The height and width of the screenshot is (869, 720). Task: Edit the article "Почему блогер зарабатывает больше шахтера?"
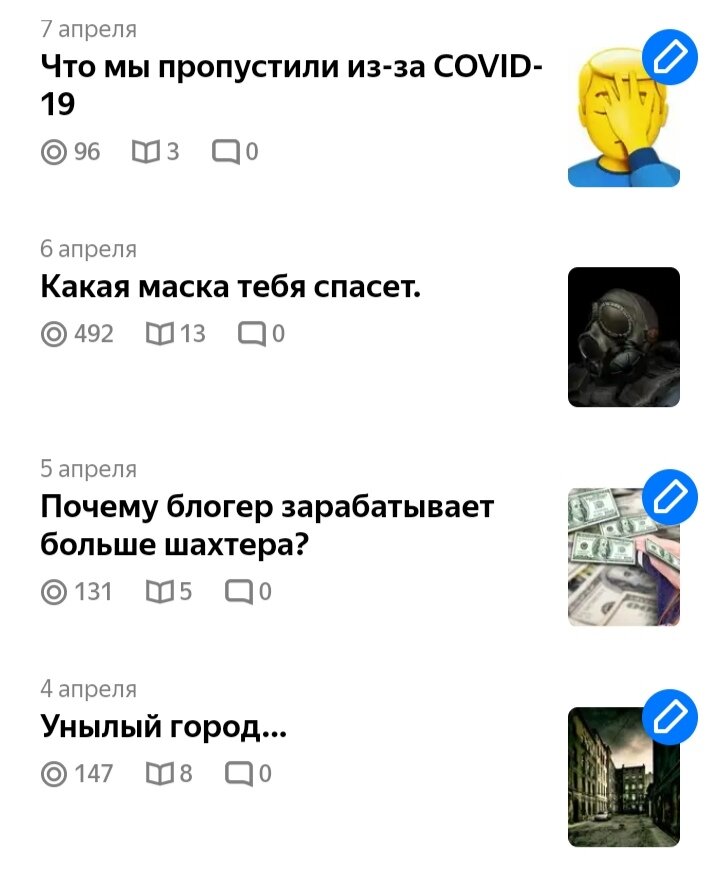669,497
